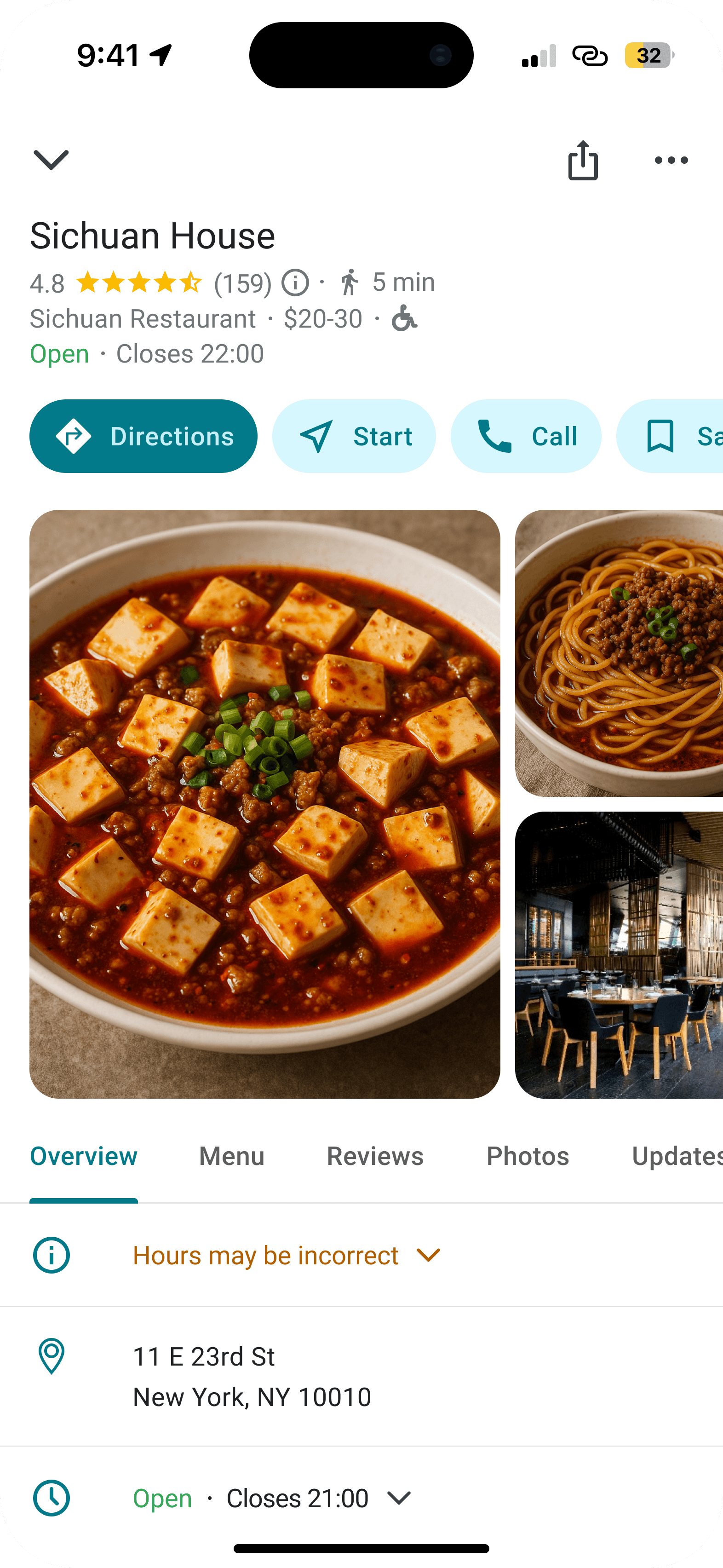Go to the Updates tab
Image resolution: width=723 pixels, height=1568 pixels.
click(676, 1156)
